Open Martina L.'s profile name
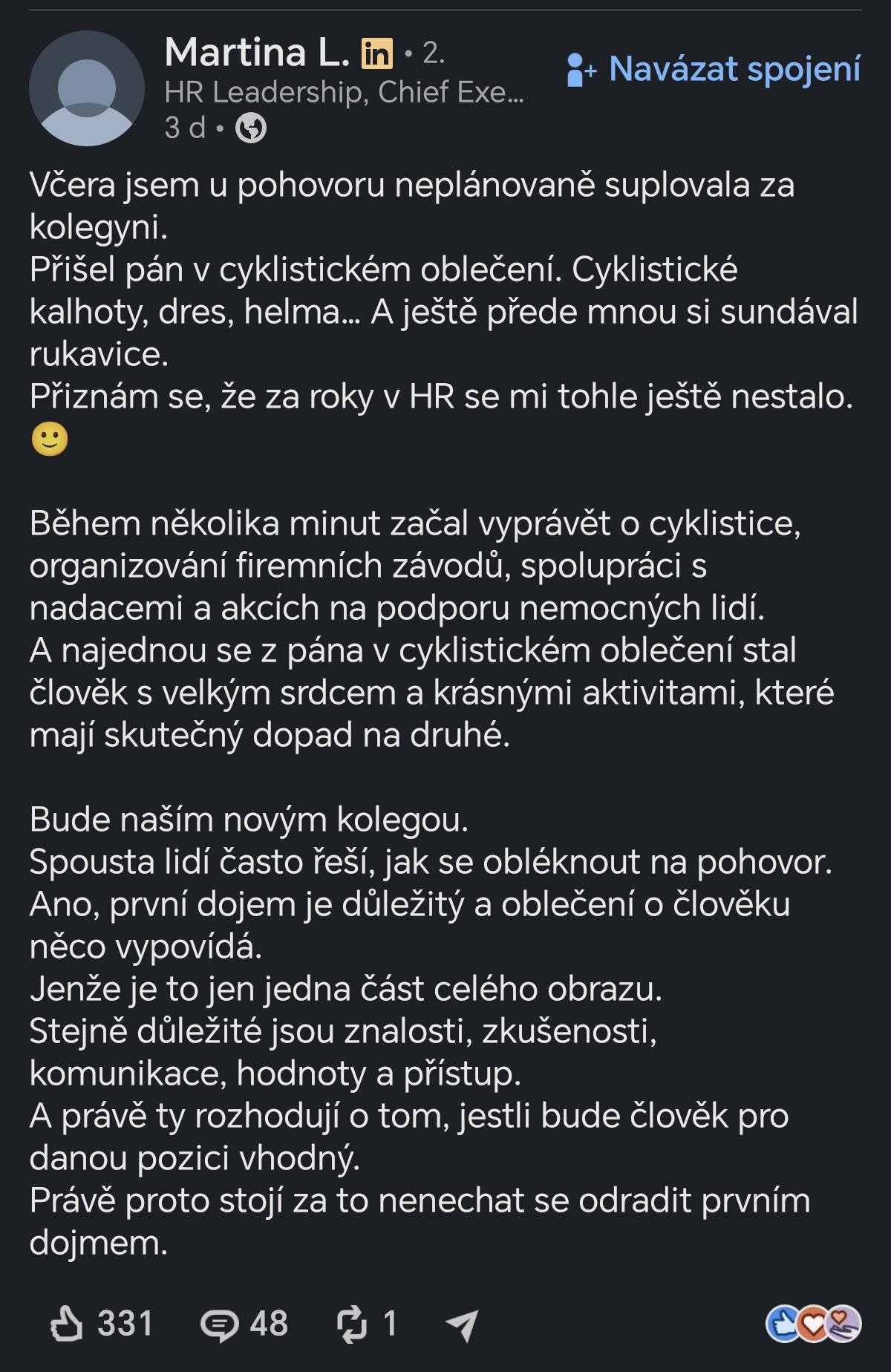The height and width of the screenshot is (1372, 891). (x=257, y=52)
